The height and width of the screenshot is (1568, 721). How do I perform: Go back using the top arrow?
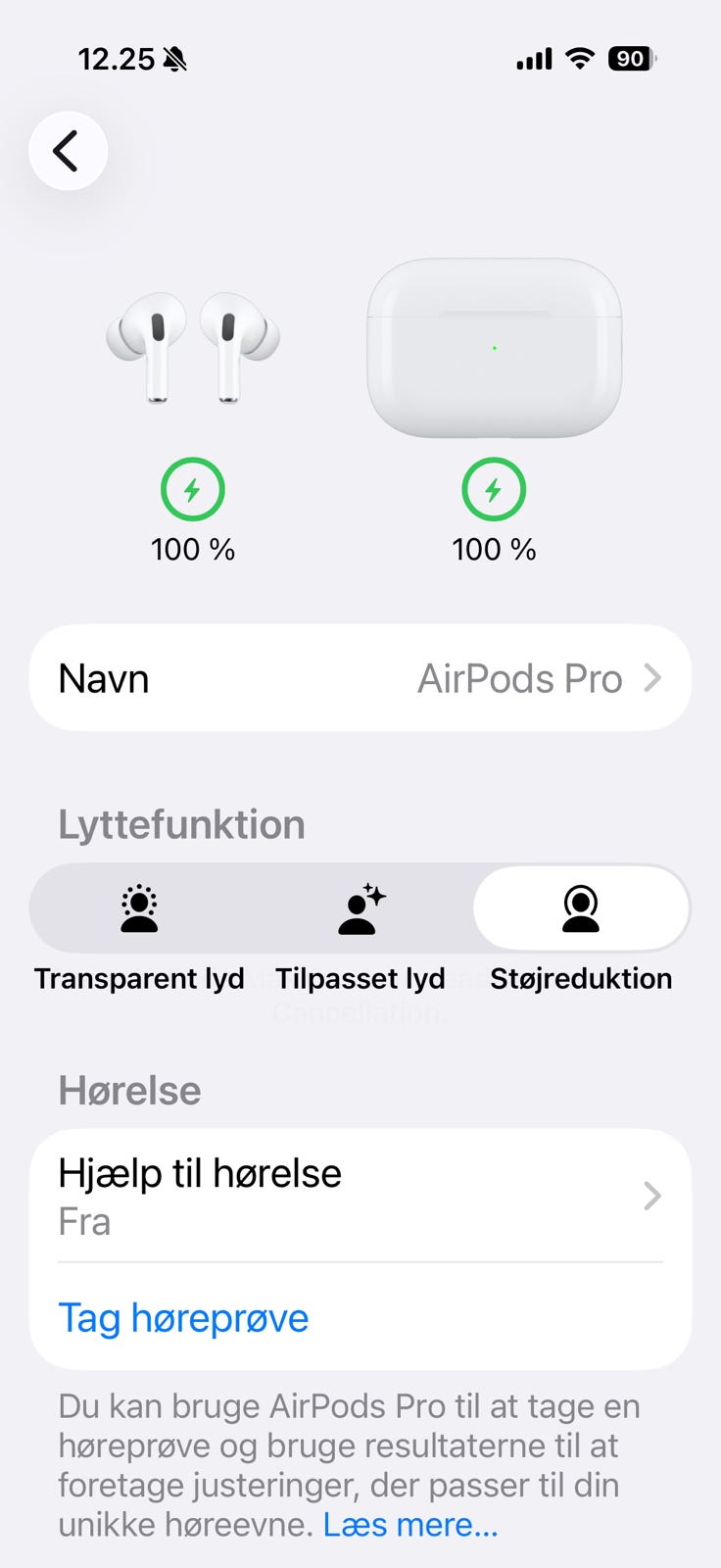tap(68, 151)
